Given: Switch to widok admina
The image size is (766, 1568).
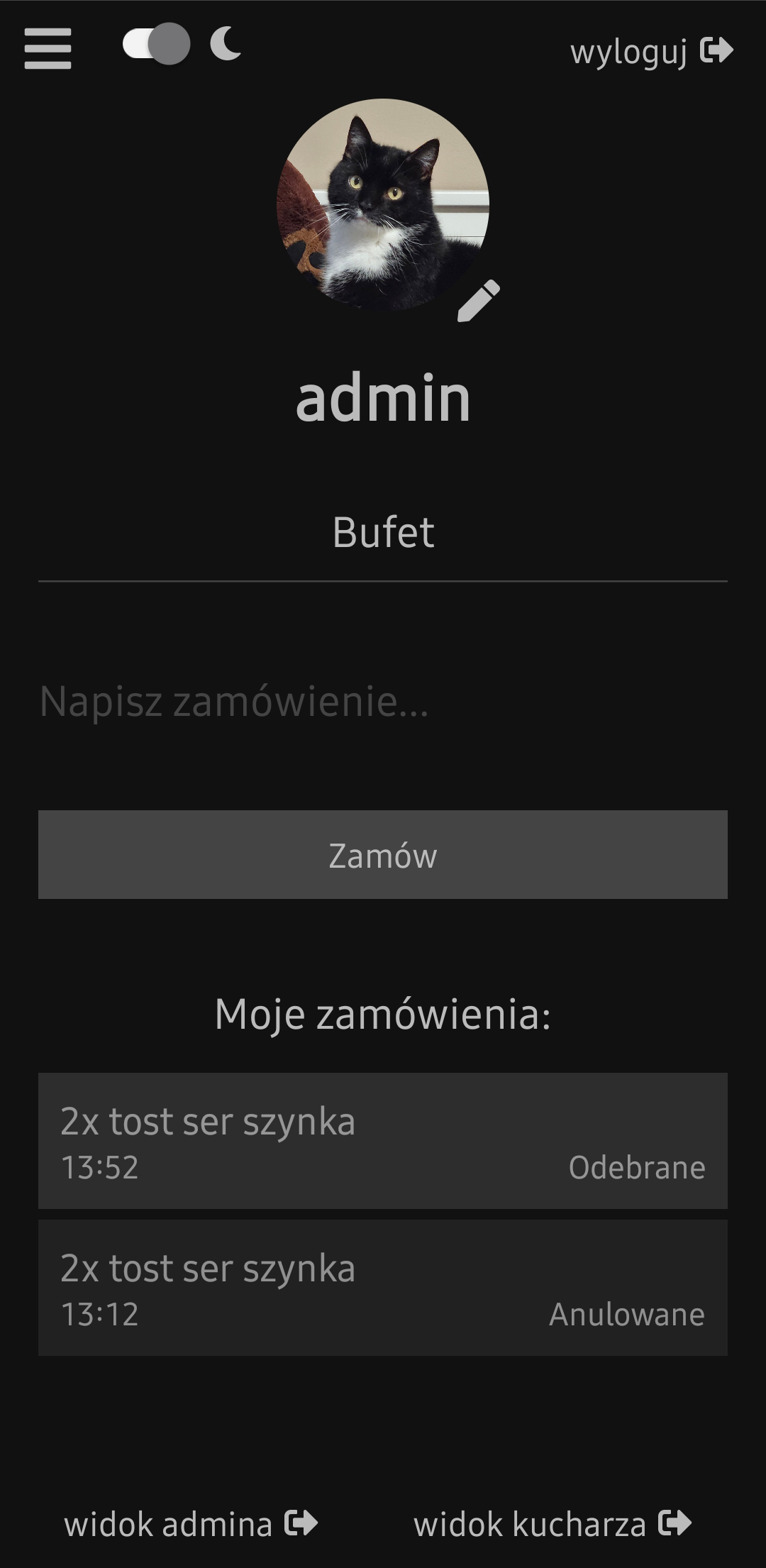Looking at the screenshot, I should [191, 1524].
